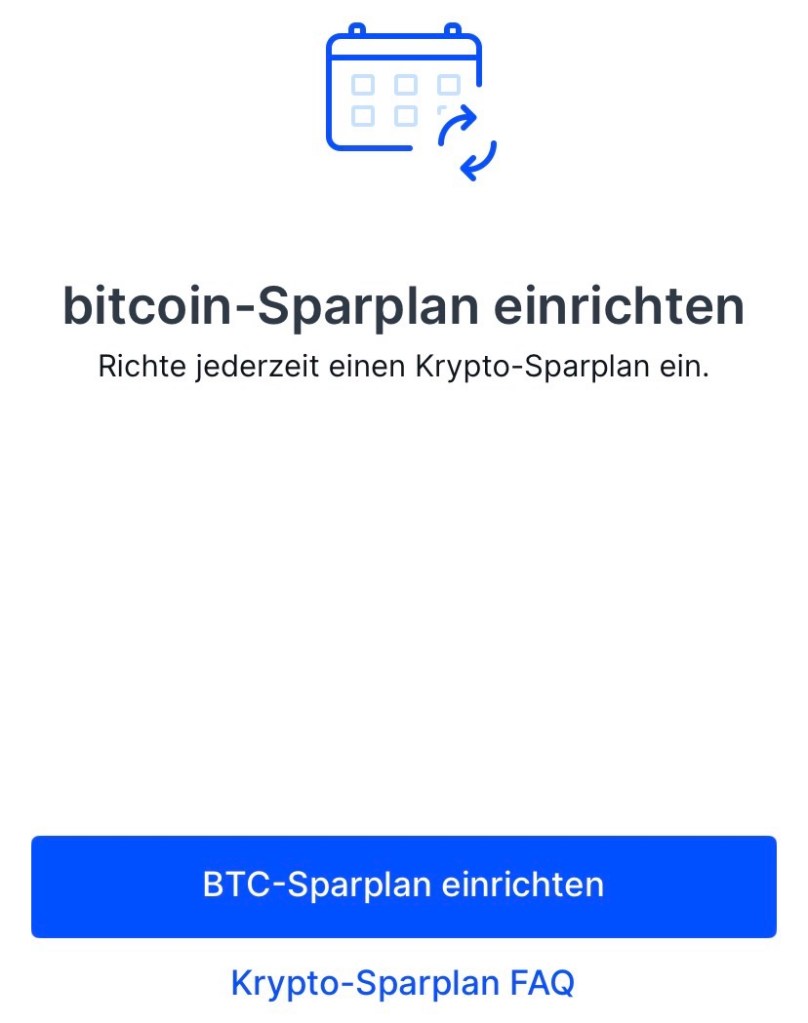808x1023 pixels.
Task: Click the BTC-Sparplan einrichten button
Action: coord(404,883)
